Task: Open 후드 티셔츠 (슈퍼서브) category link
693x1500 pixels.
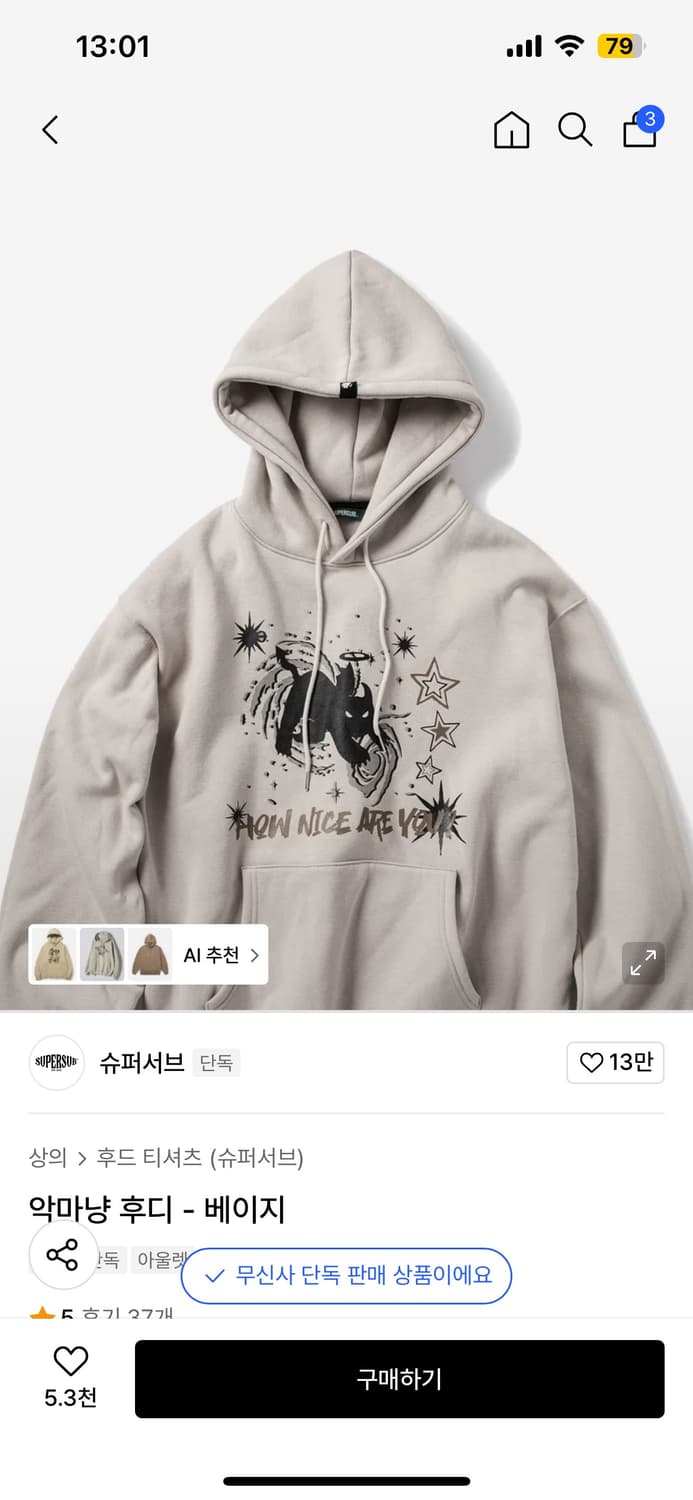Action: (x=200, y=1158)
